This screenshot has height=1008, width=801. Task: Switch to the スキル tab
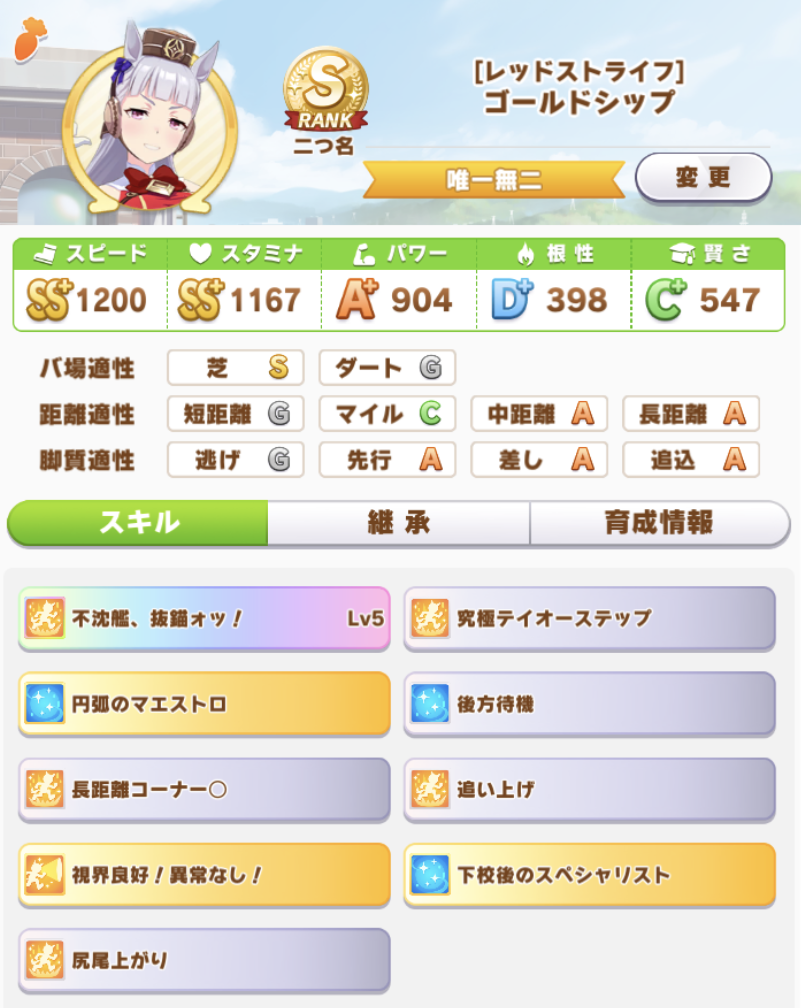(138, 522)
